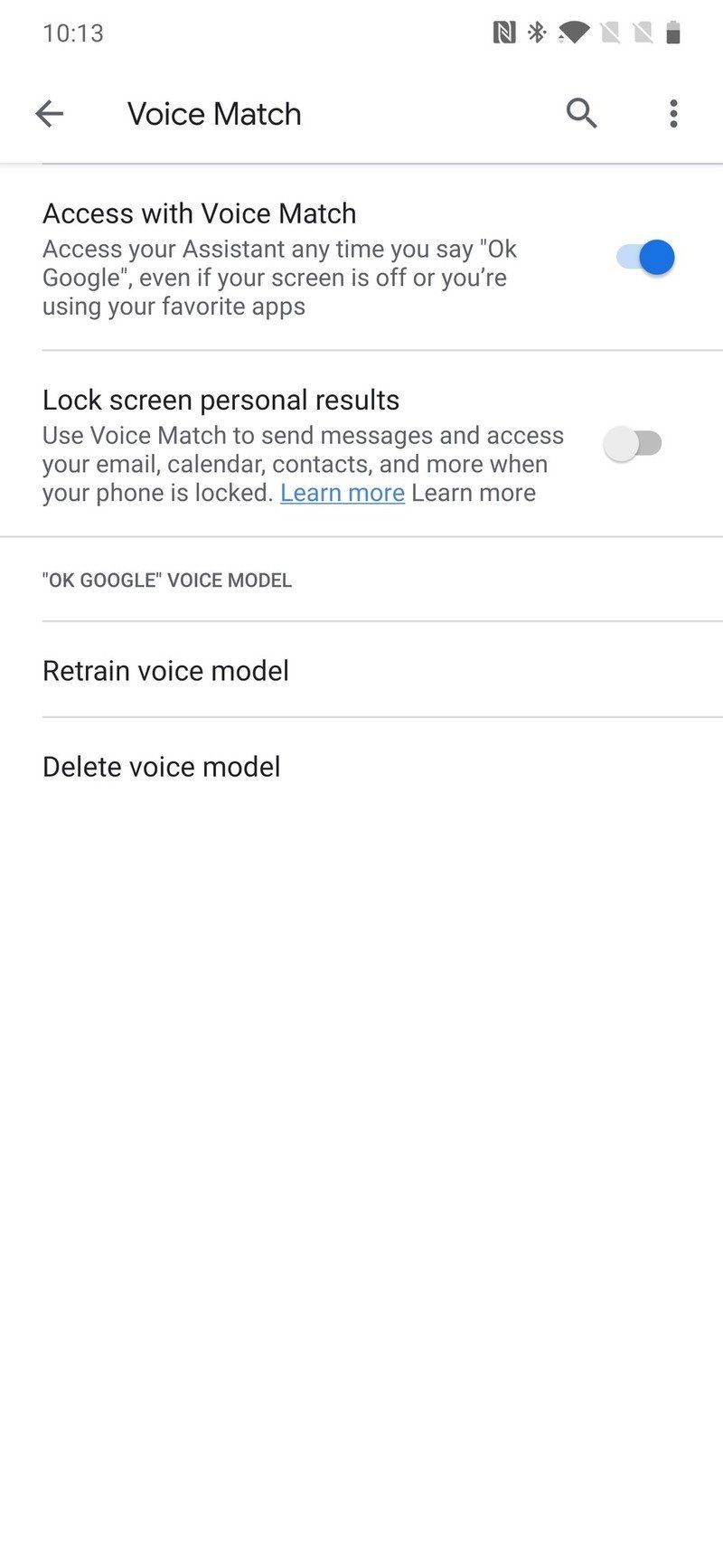Select Delete voice model
The image size is (723, 1568).
coord(161,766)
